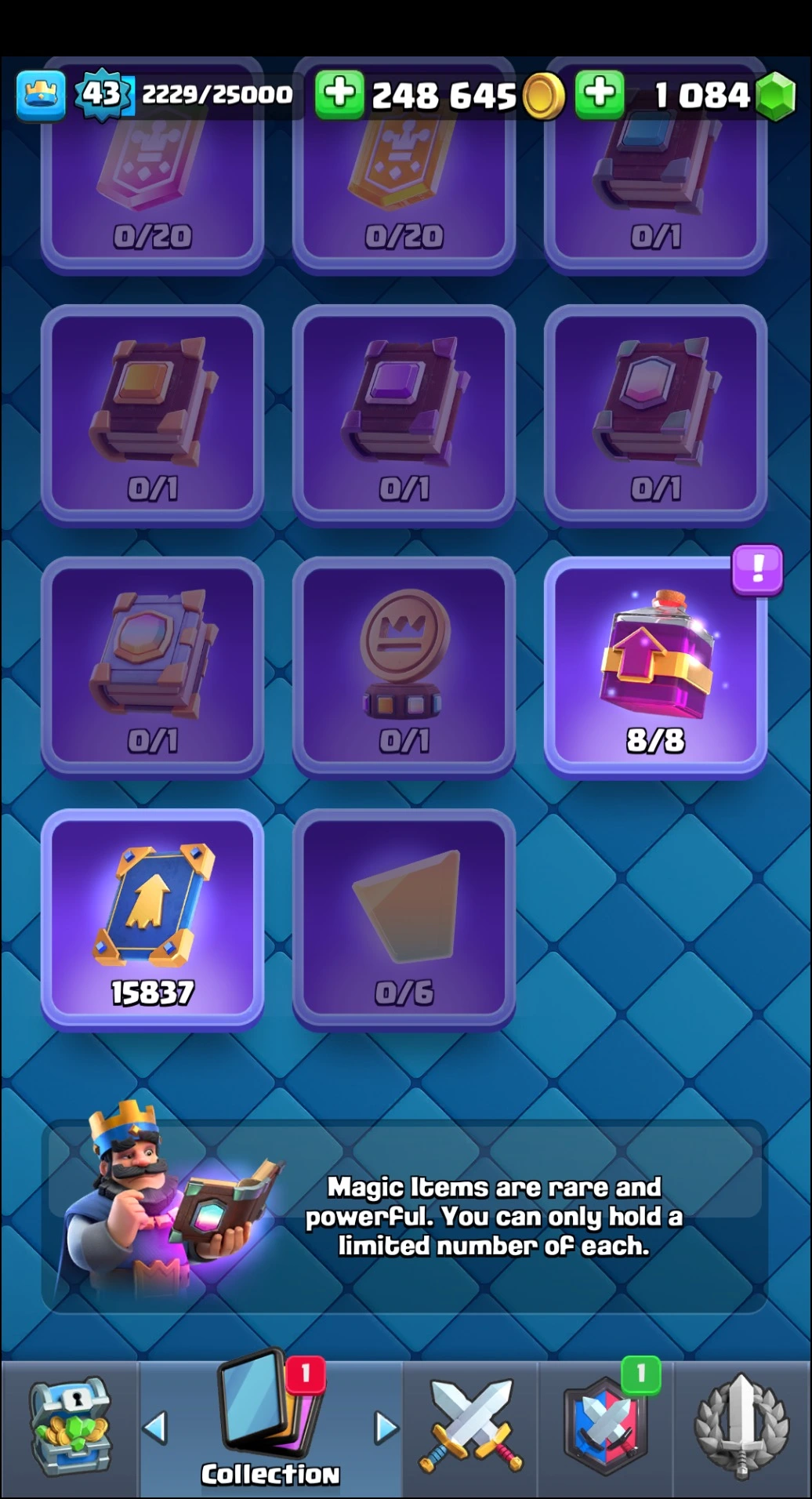Go to previous Collection page with left arrow

[155, 1427]
